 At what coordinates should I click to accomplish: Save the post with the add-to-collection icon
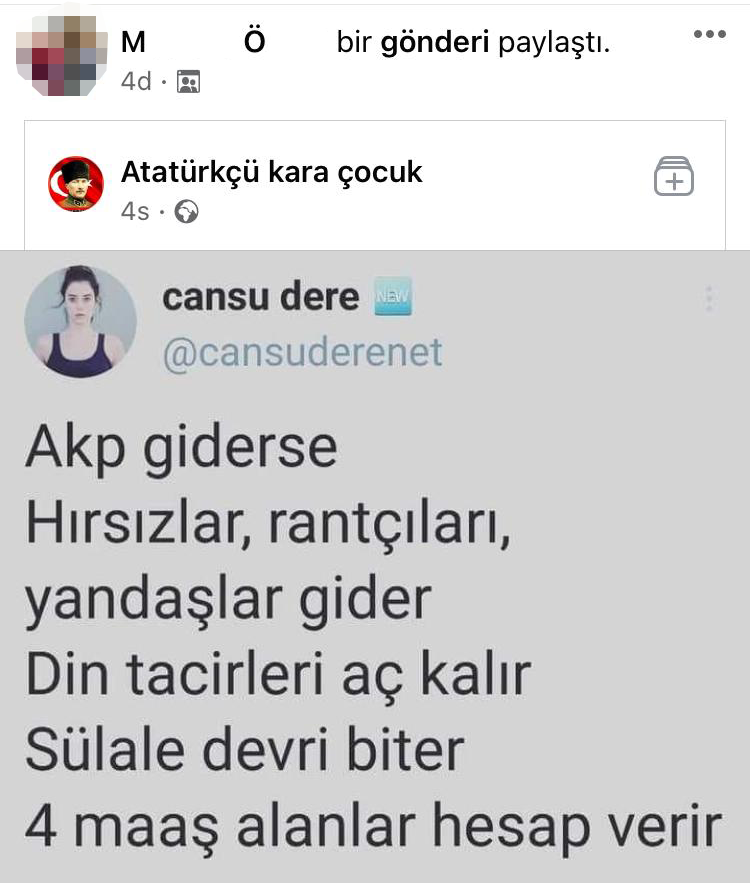coord(674,176)
